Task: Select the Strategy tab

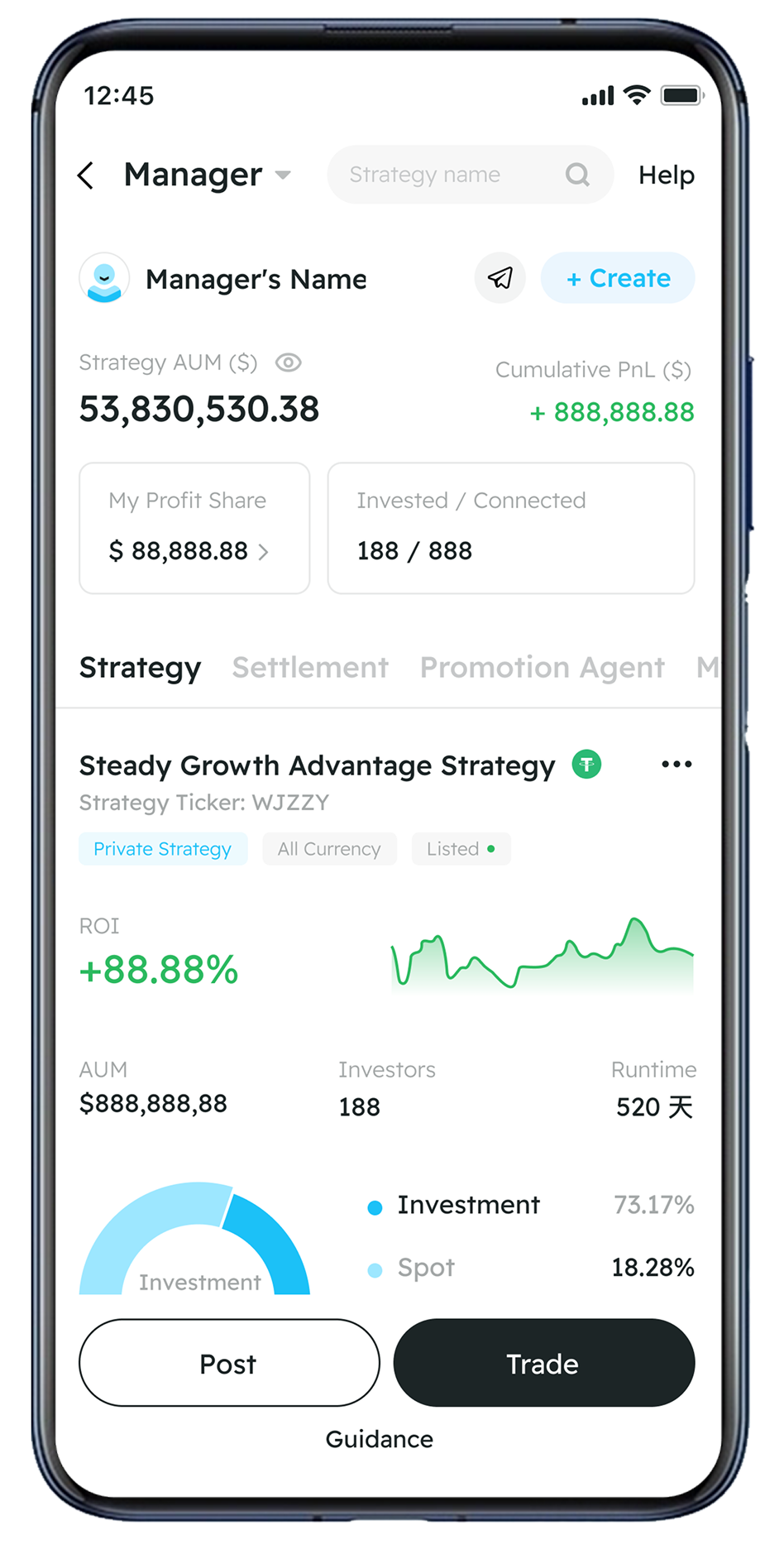Action: coord(140,668)
